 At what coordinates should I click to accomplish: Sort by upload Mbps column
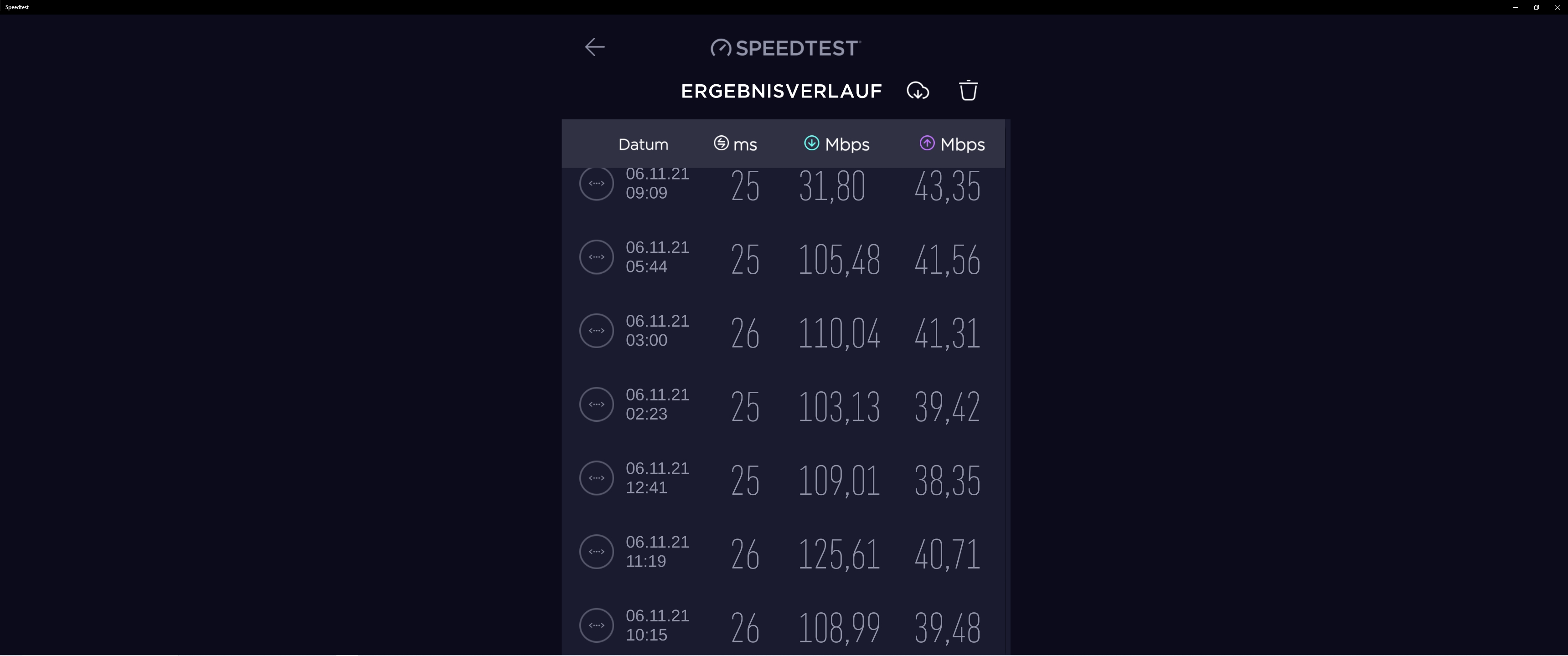952,144
